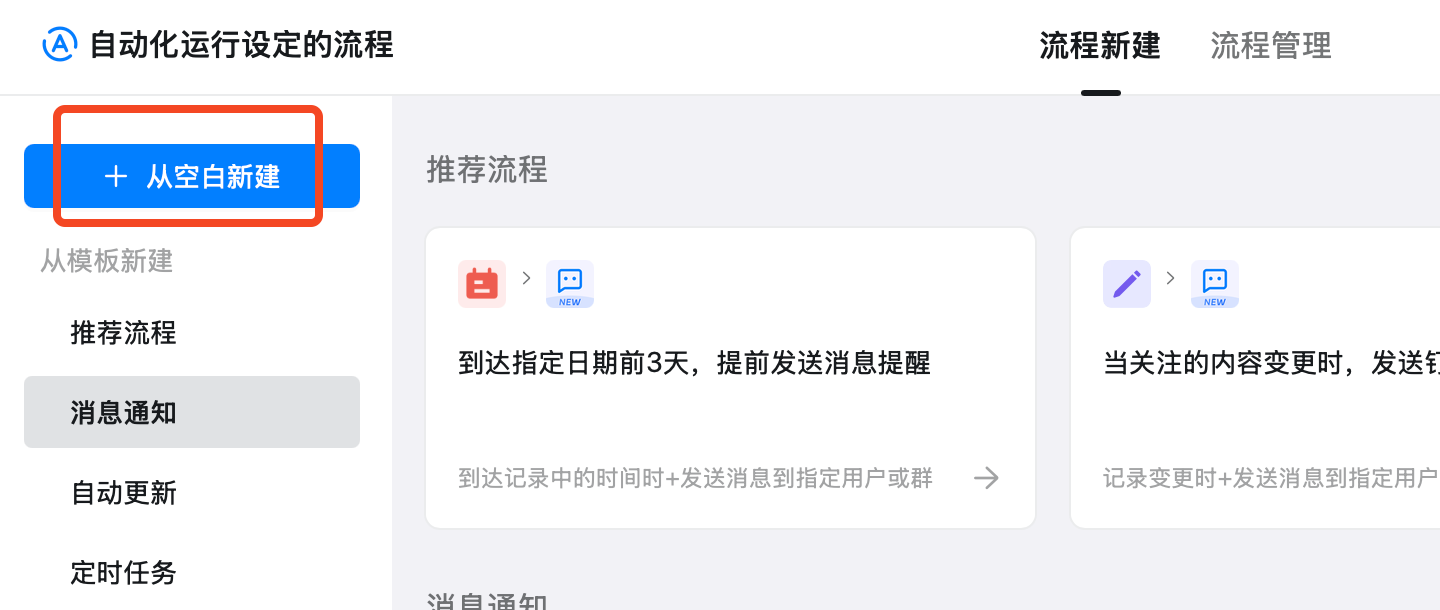Open the 到达指定日期前3天 template card
This screenshot has width=1440, height=610.
click(730, 378)
